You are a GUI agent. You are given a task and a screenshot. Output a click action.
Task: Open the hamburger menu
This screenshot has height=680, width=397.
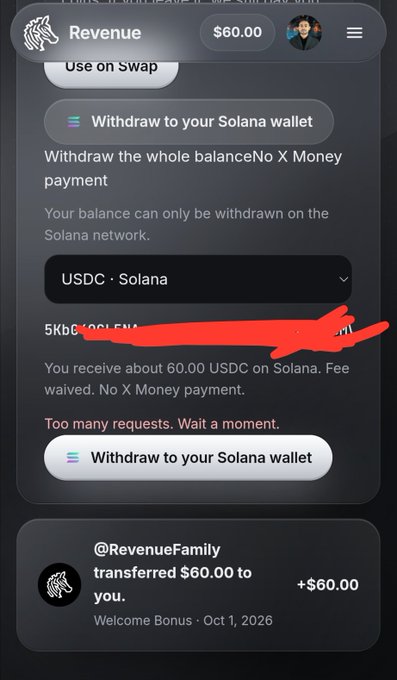(x=354, y=33)
